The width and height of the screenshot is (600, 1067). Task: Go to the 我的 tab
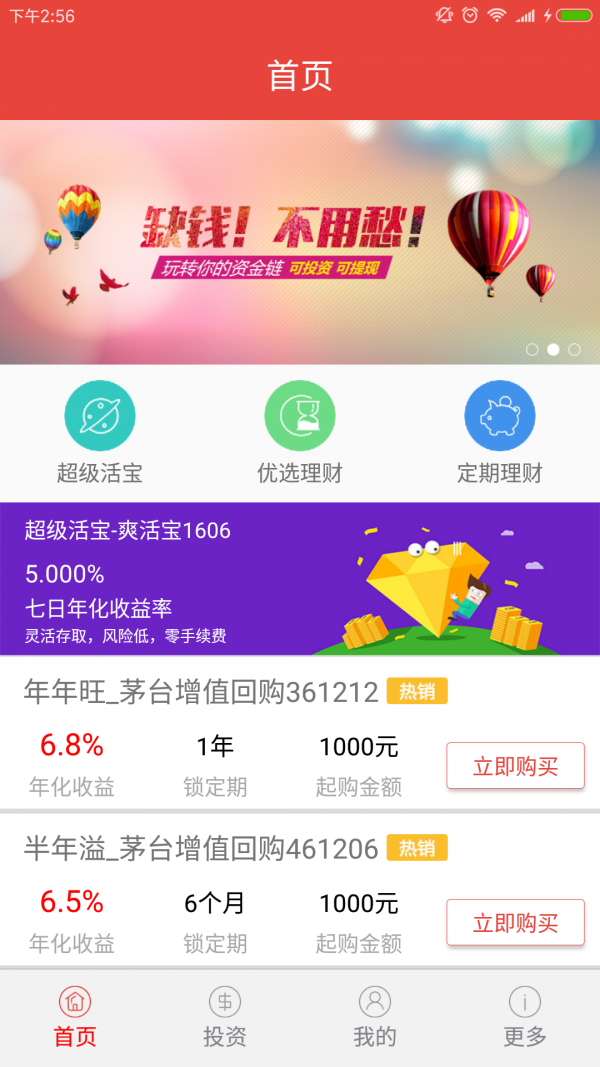coord(375,1016)
